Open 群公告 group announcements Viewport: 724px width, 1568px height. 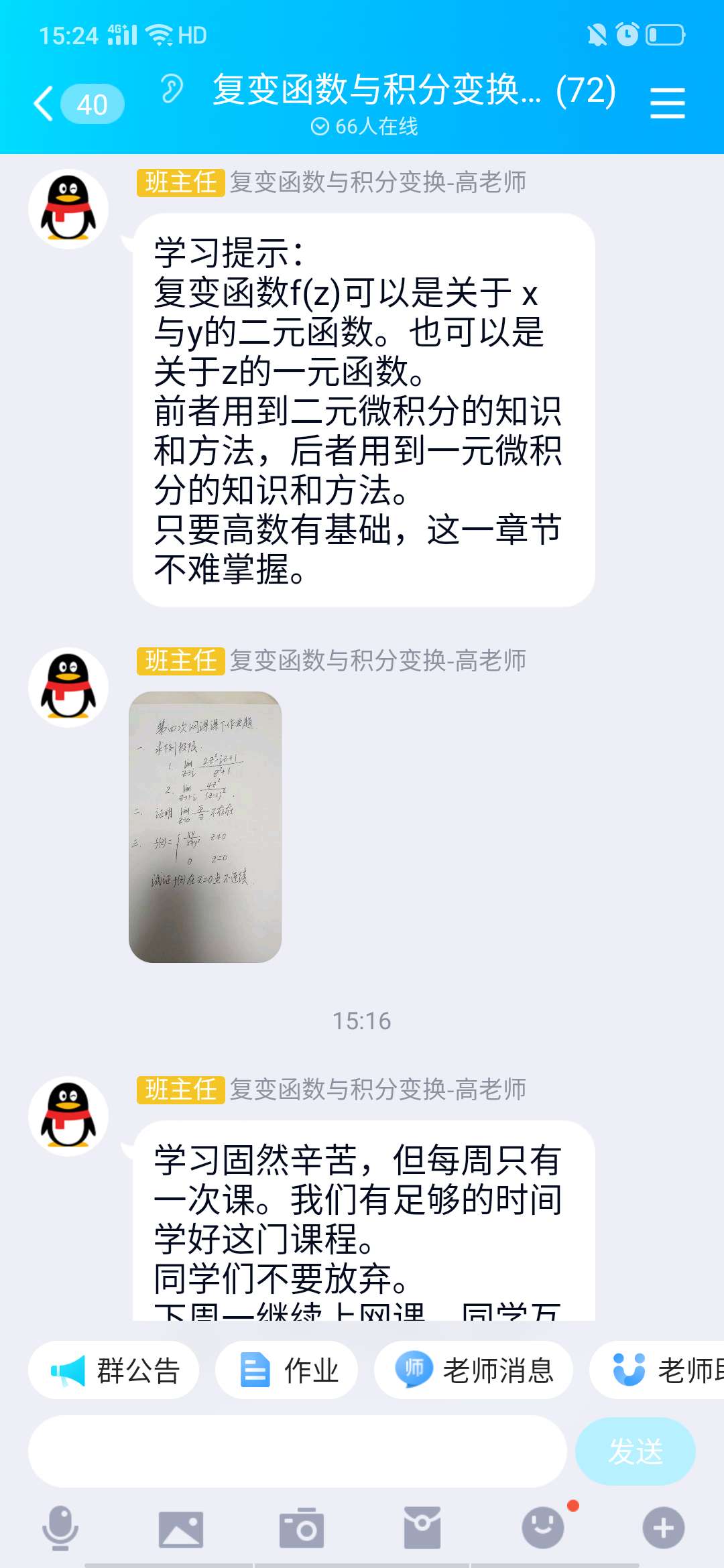click(114, 1370)
